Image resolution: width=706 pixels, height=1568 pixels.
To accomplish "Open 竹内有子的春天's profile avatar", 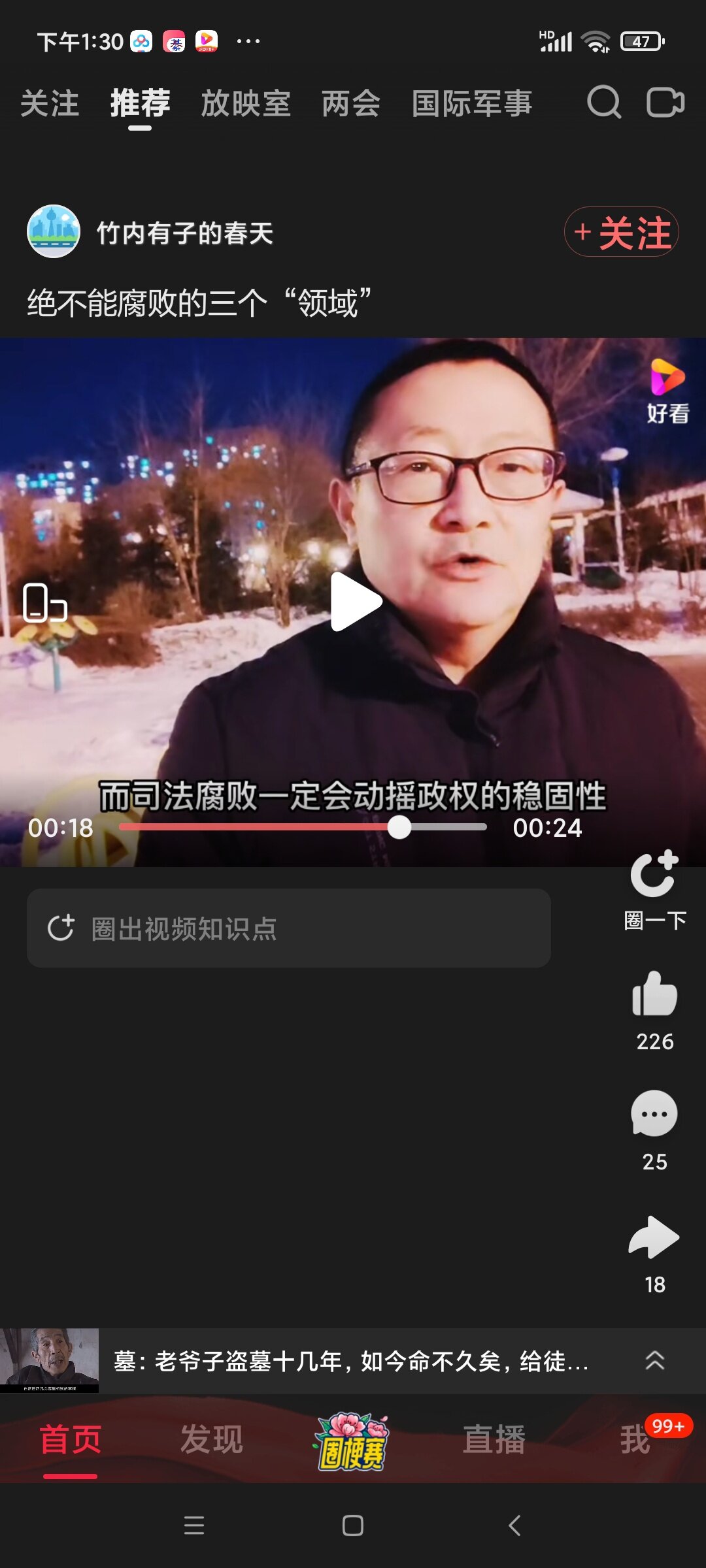I will (54, 231).
